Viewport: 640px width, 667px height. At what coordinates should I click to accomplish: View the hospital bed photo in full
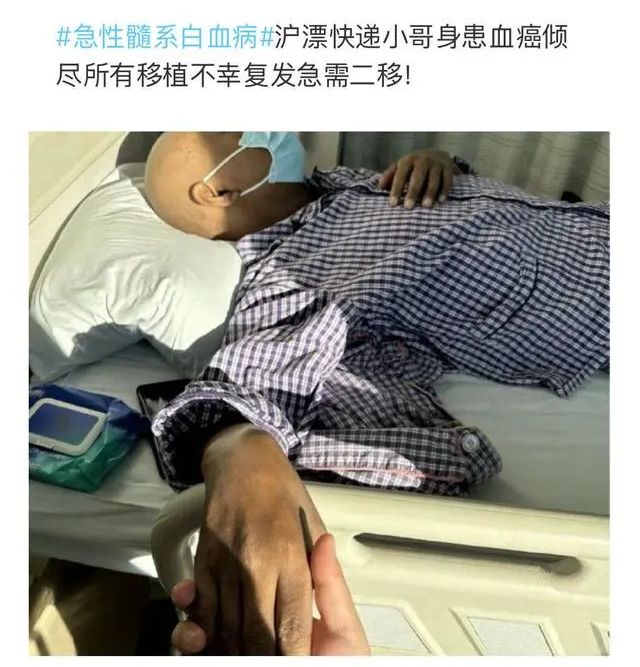click(x=319, y=393)
